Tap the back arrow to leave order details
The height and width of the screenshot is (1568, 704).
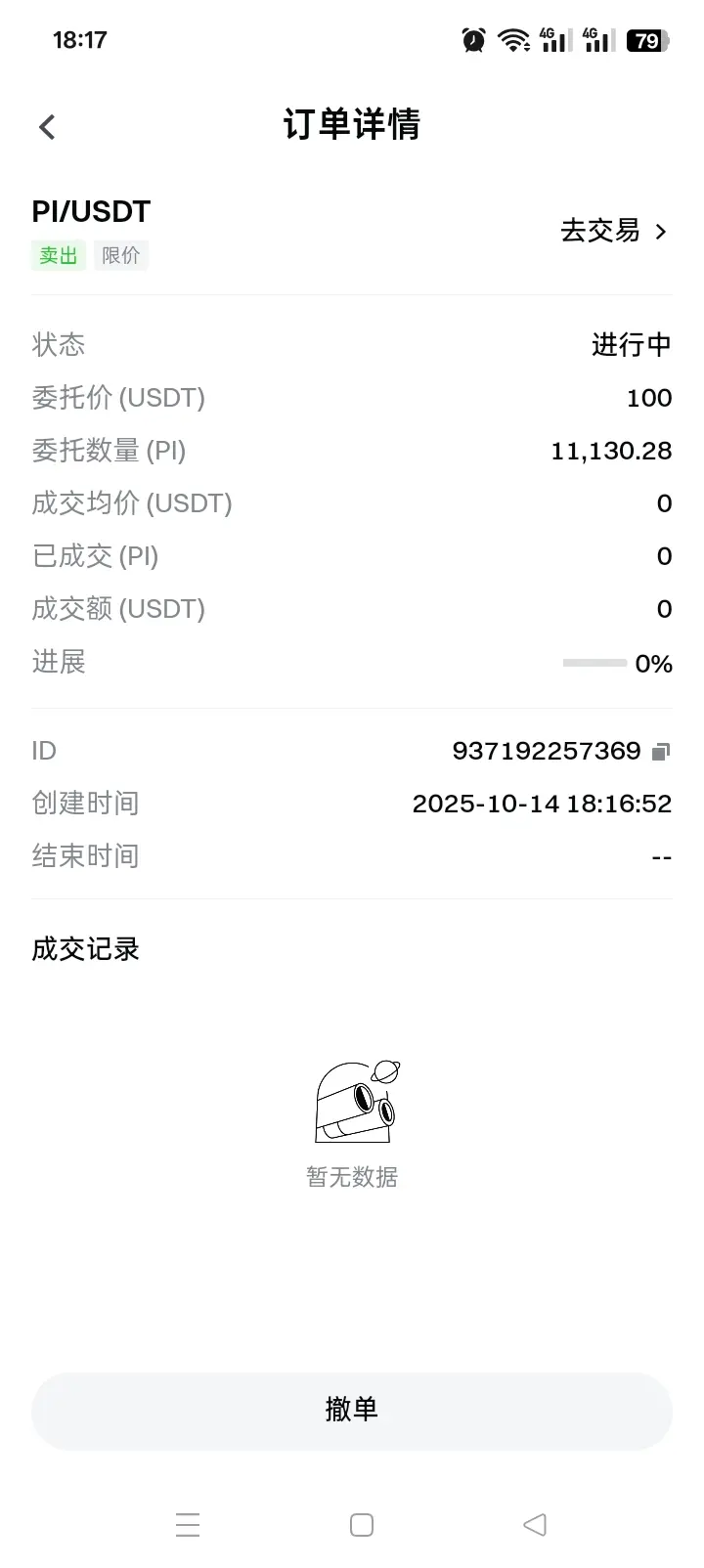(x=46, y=126)
